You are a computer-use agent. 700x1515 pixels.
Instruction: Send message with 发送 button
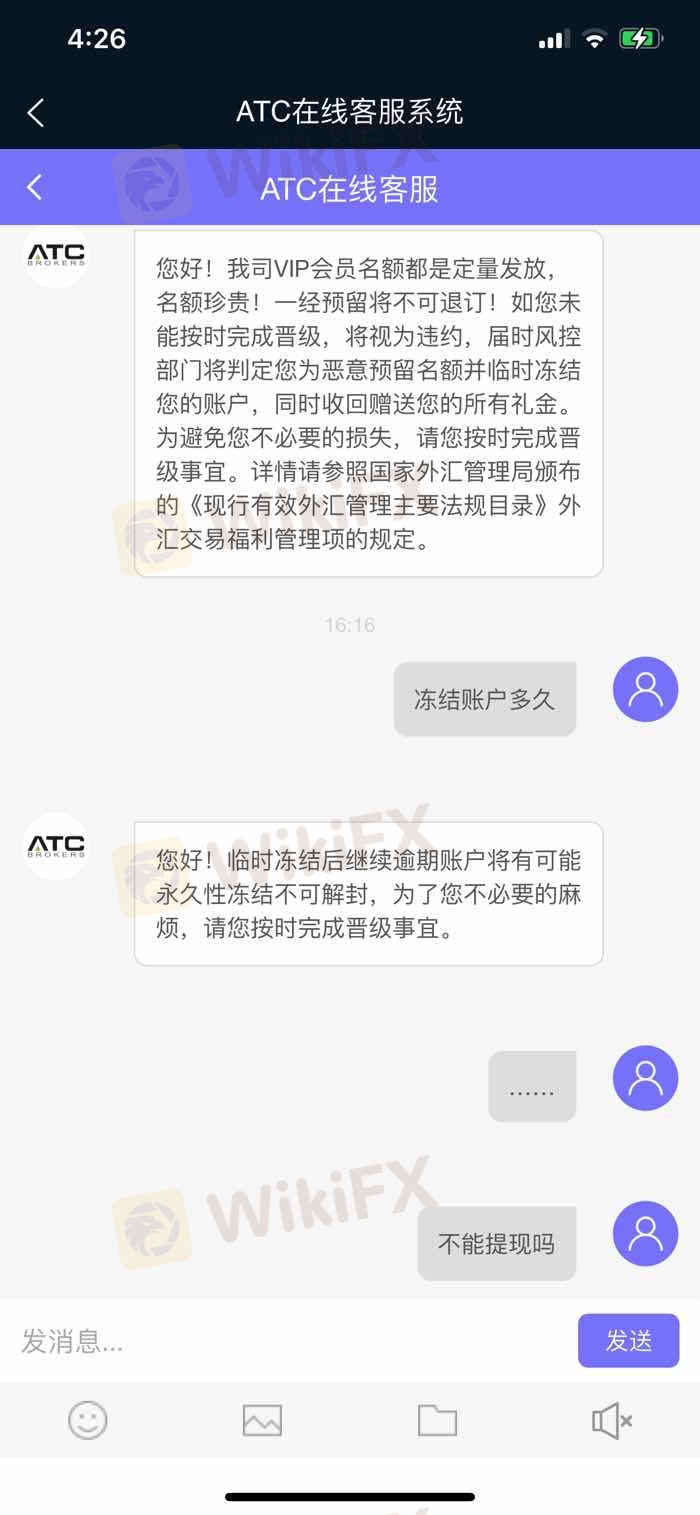click(x=628, y=1341)
